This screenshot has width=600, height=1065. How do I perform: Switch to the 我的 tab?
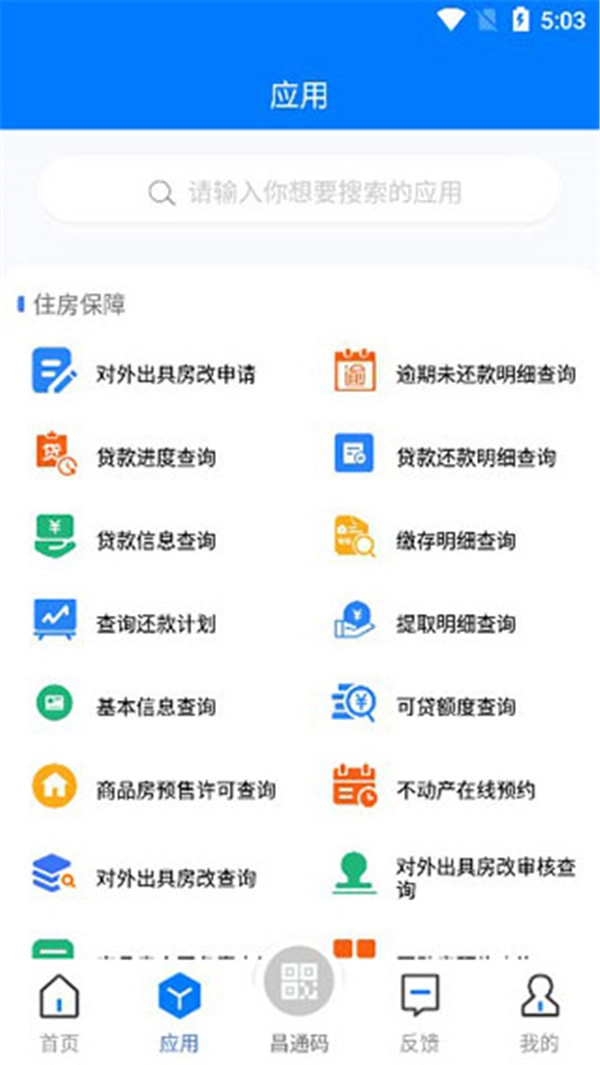(x=539, y=1012)
